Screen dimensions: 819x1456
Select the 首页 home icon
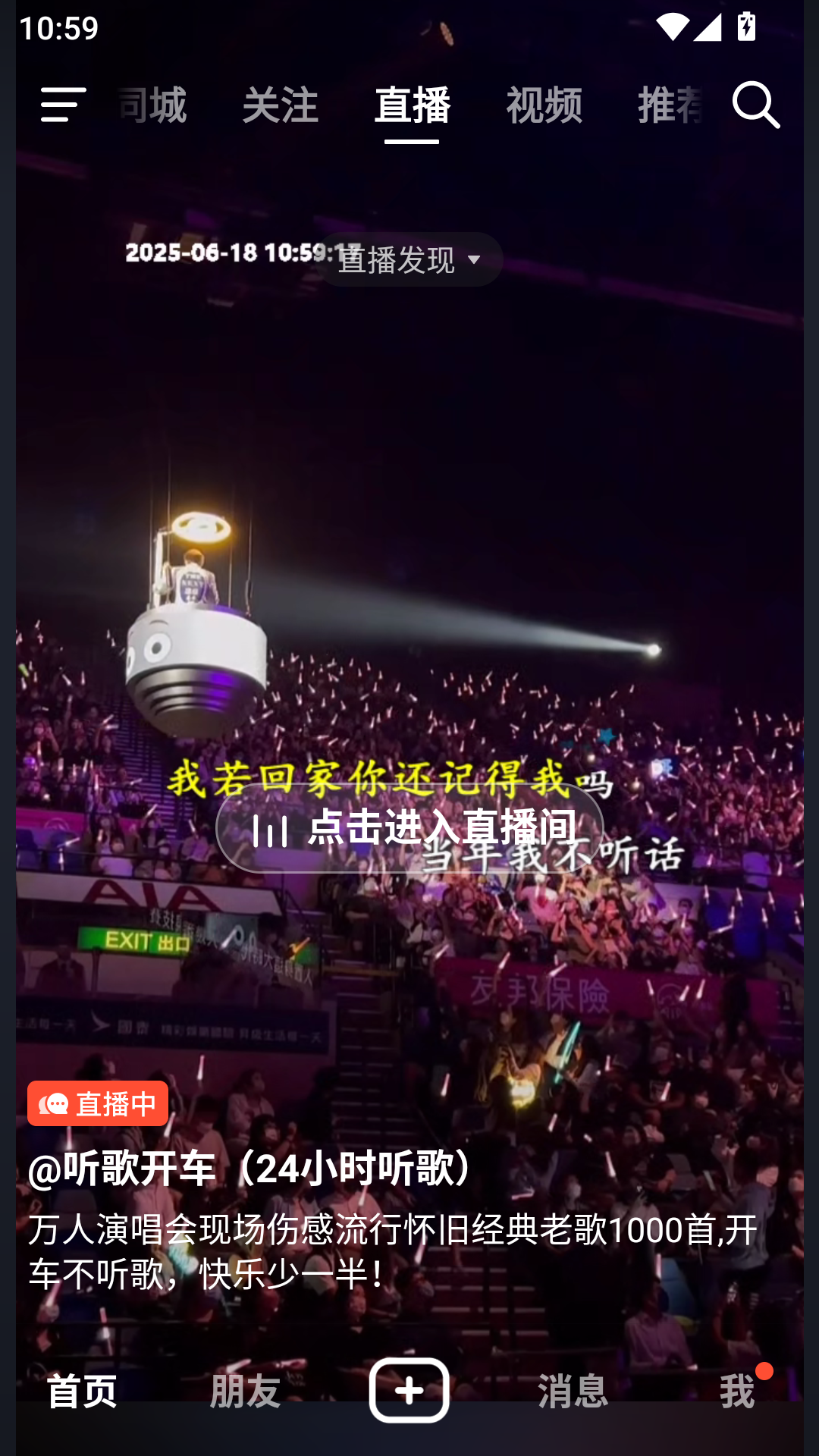coord(82,1391)
